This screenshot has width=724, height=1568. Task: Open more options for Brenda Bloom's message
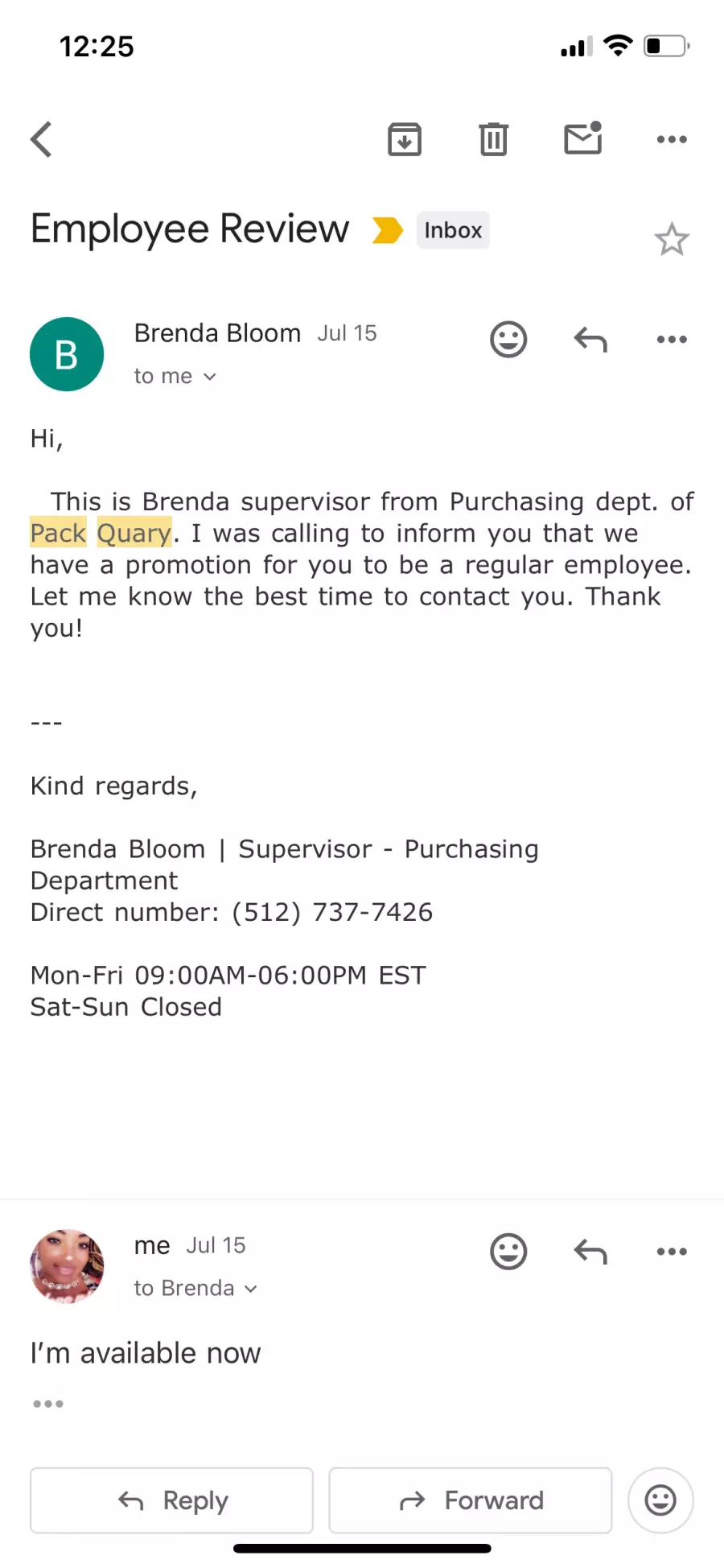(x=672, y=339)
